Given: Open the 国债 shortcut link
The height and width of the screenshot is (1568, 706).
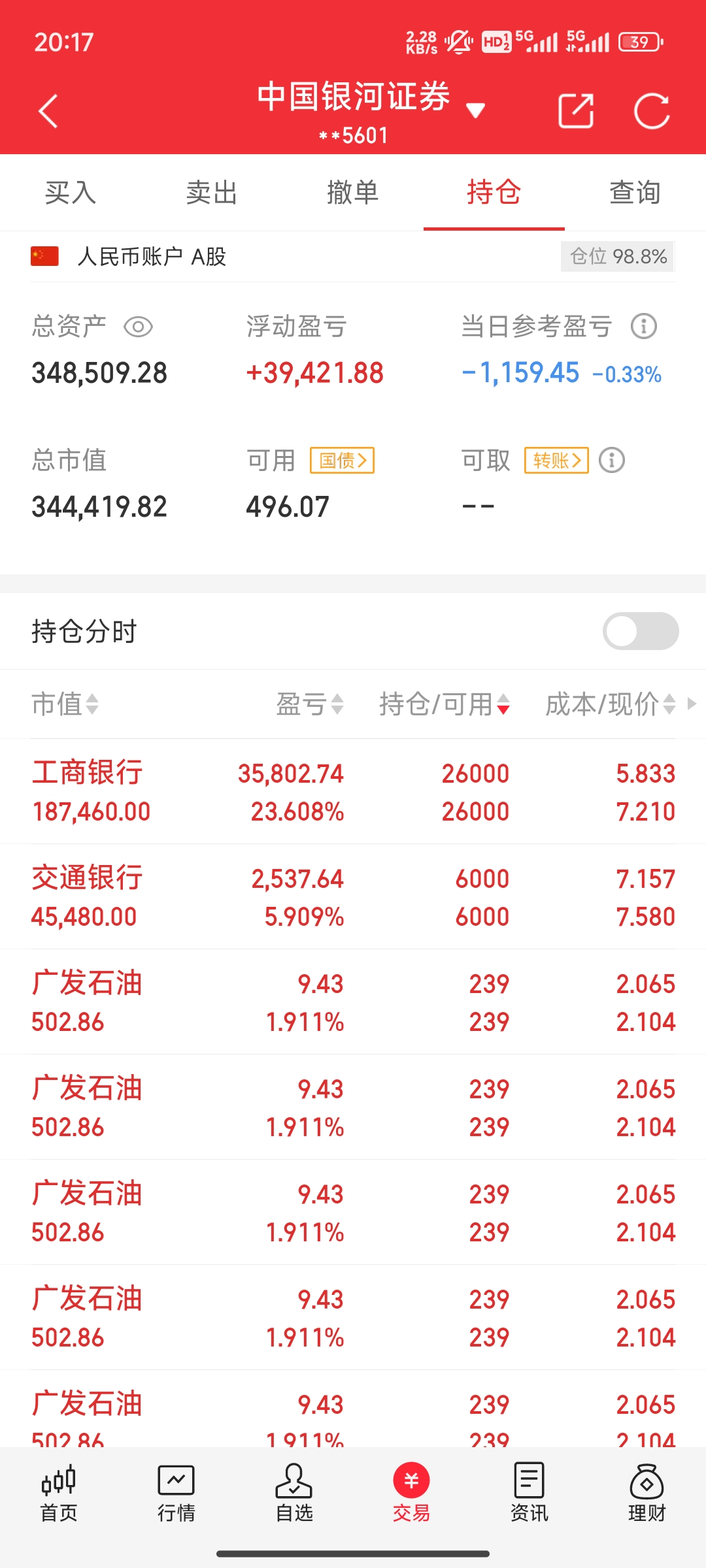Looking at the screenshot, I should 342,461.
